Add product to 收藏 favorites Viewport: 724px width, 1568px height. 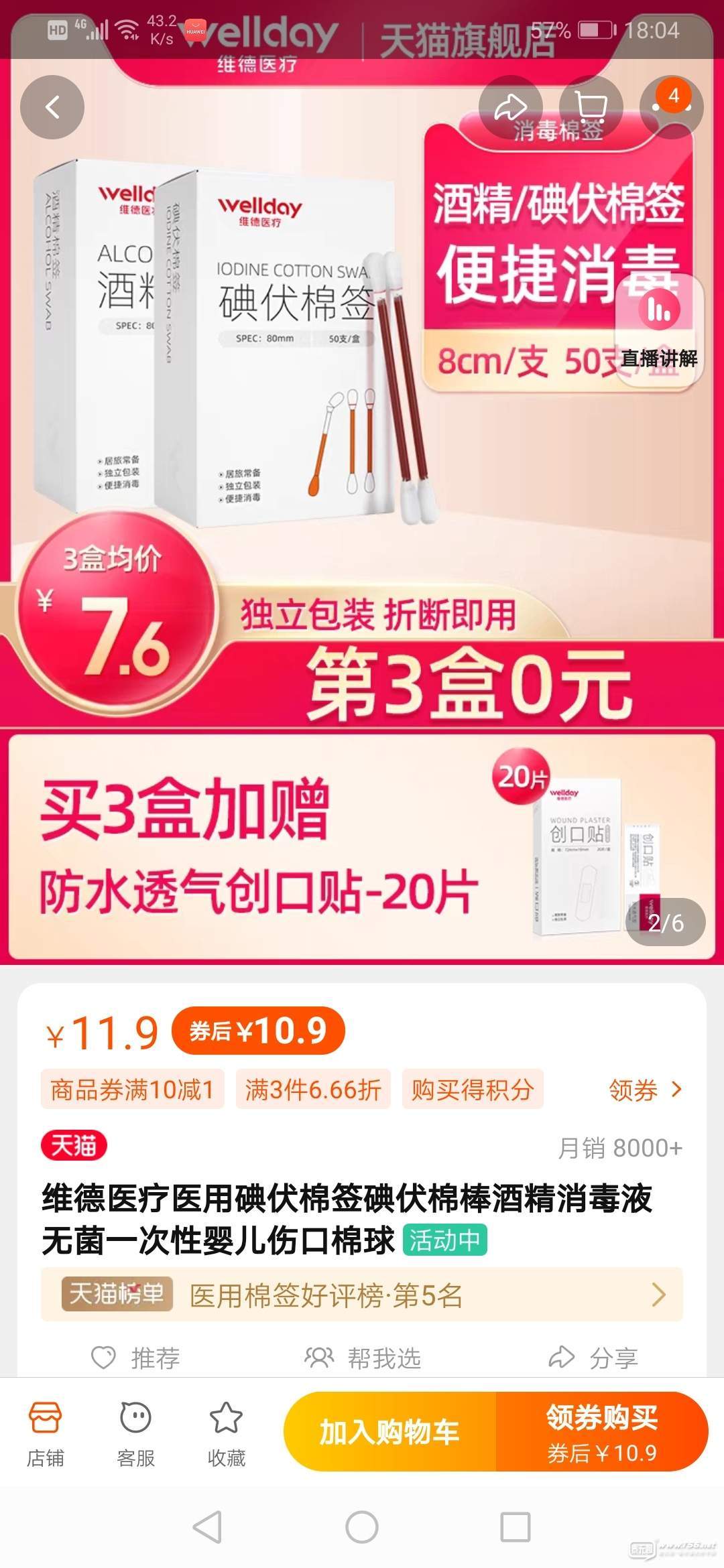pos(226,1433)
